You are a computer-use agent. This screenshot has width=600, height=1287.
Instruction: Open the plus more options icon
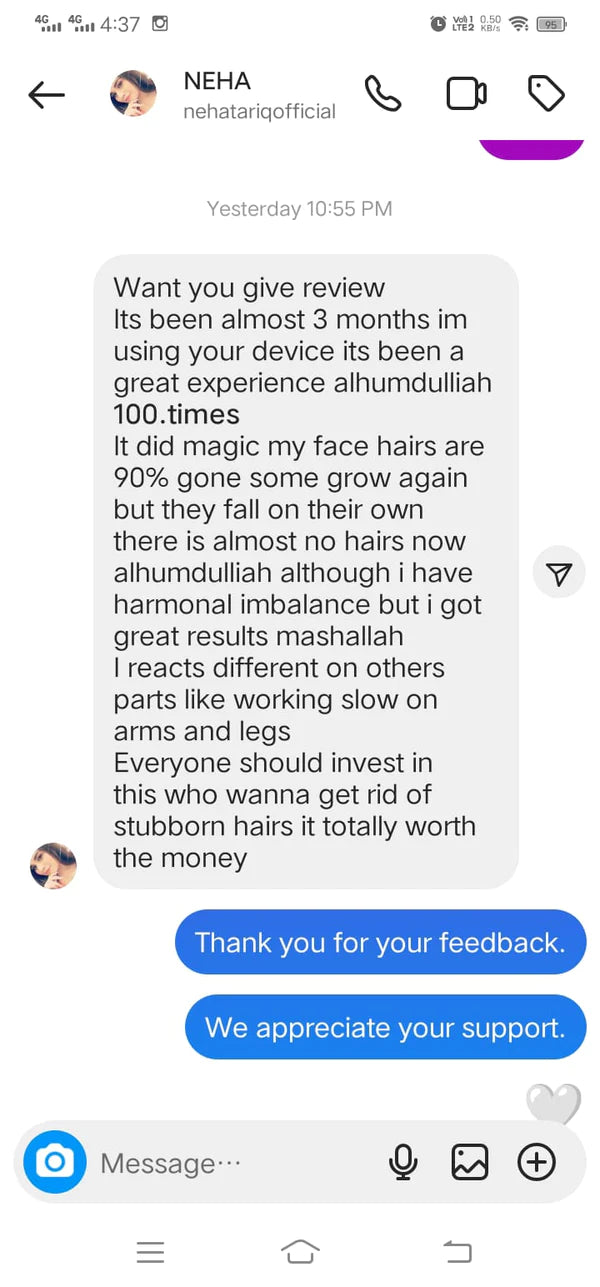[x=537, y=1162]
